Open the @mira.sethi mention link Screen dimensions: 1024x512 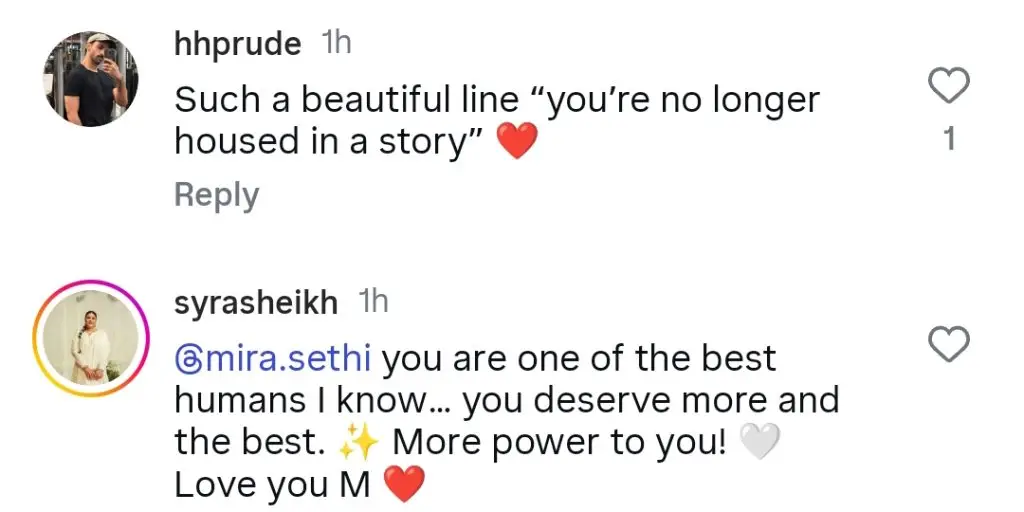[275, 357]
